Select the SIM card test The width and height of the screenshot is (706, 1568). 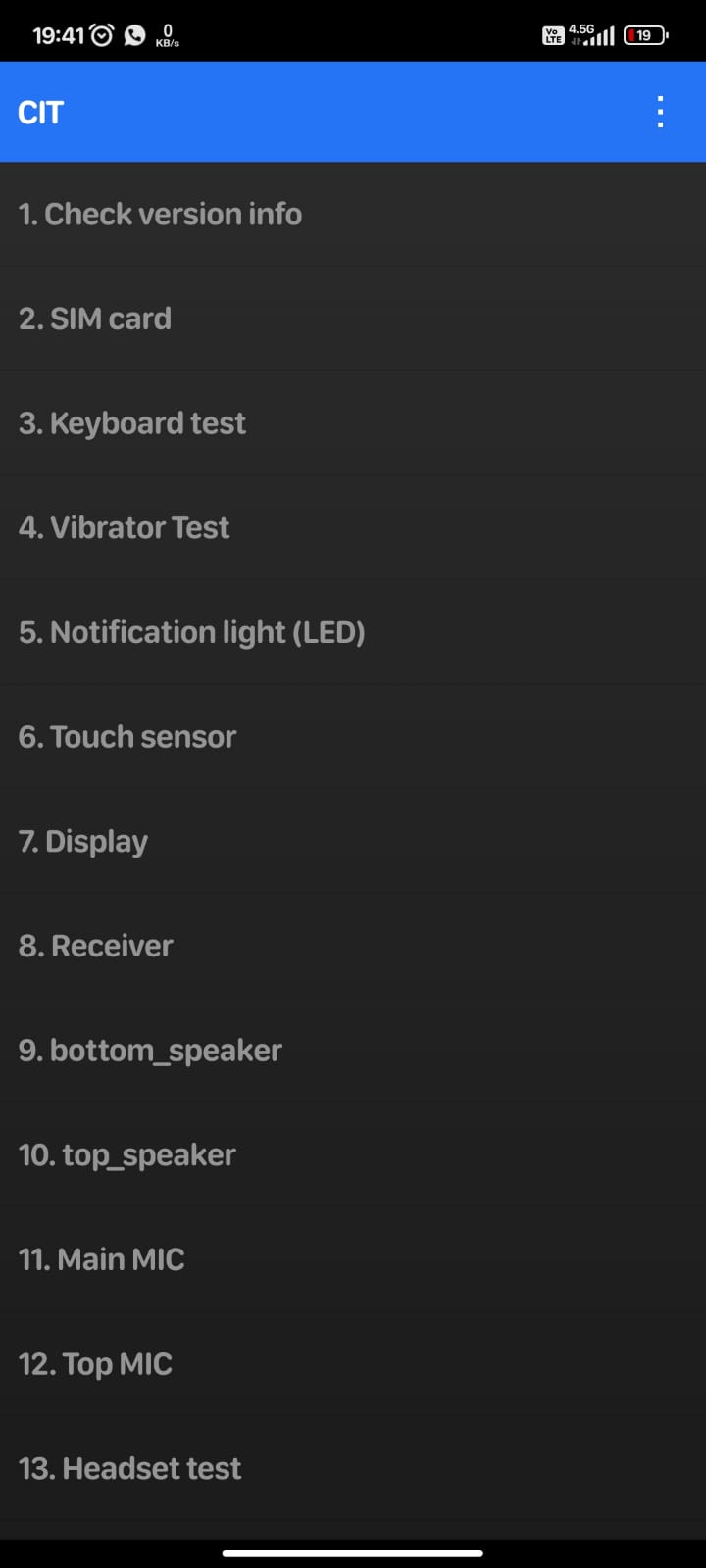pyautogui.click(x=95, y=318)
